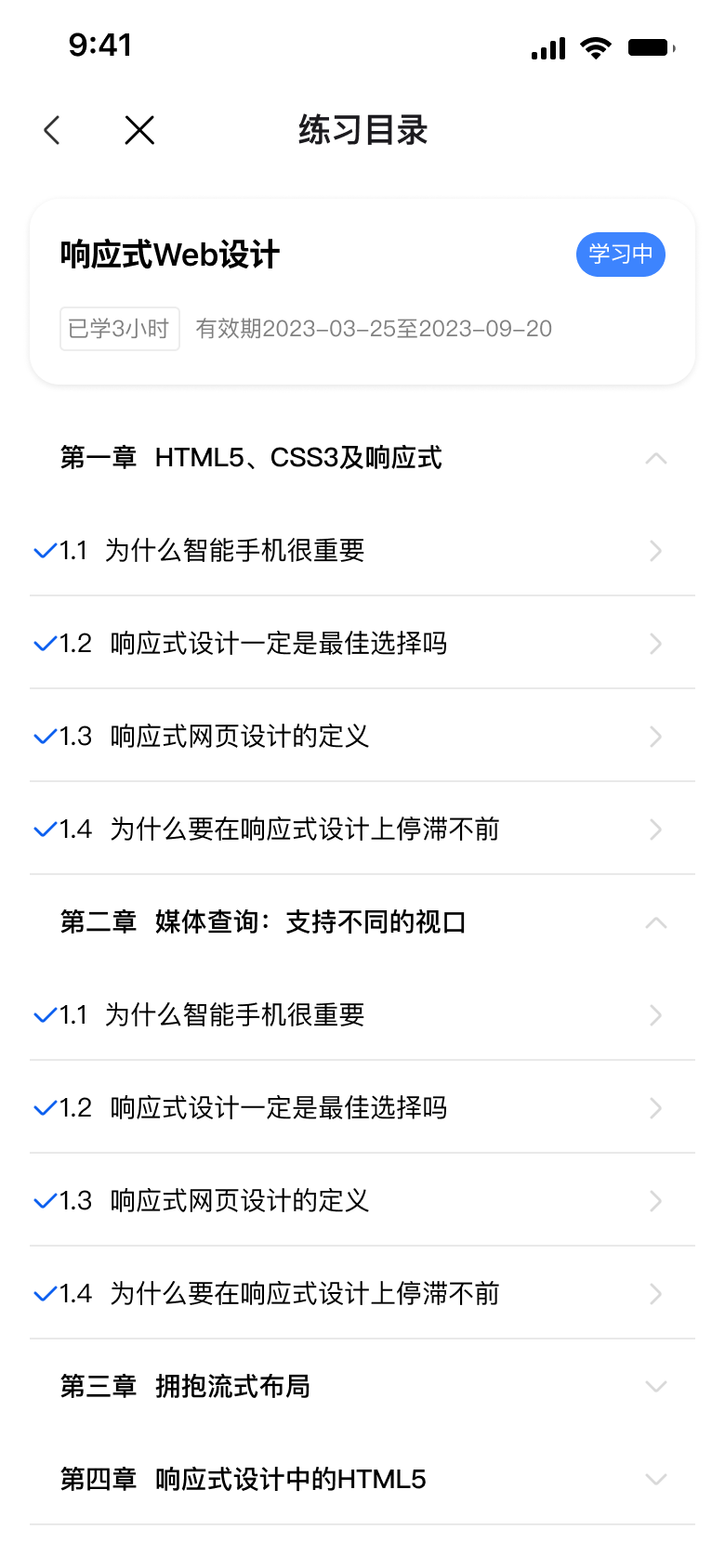Open 1.2 响应式设计一定是最佳选择吗 under 第一章

coord(362,643)
